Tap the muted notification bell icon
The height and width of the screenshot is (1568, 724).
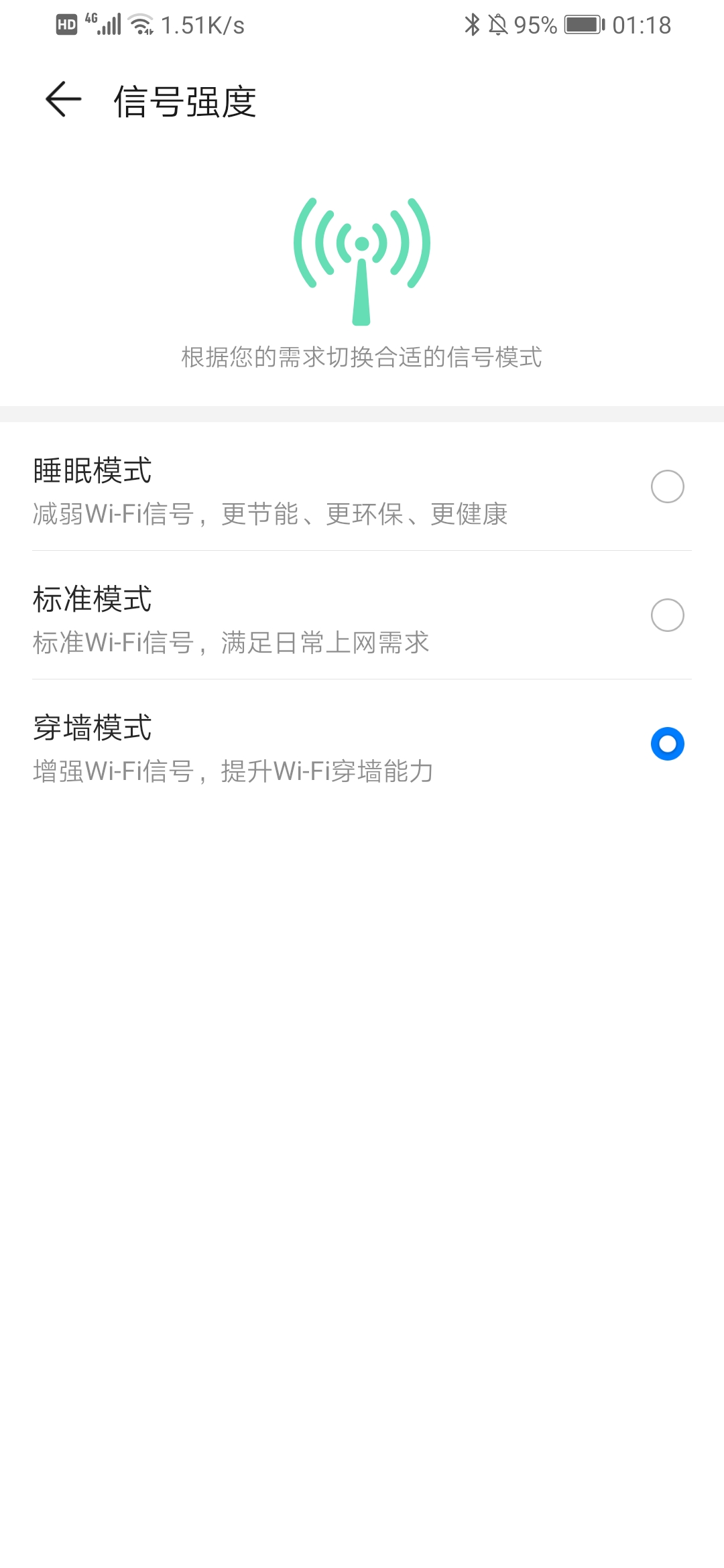(497, 25)
